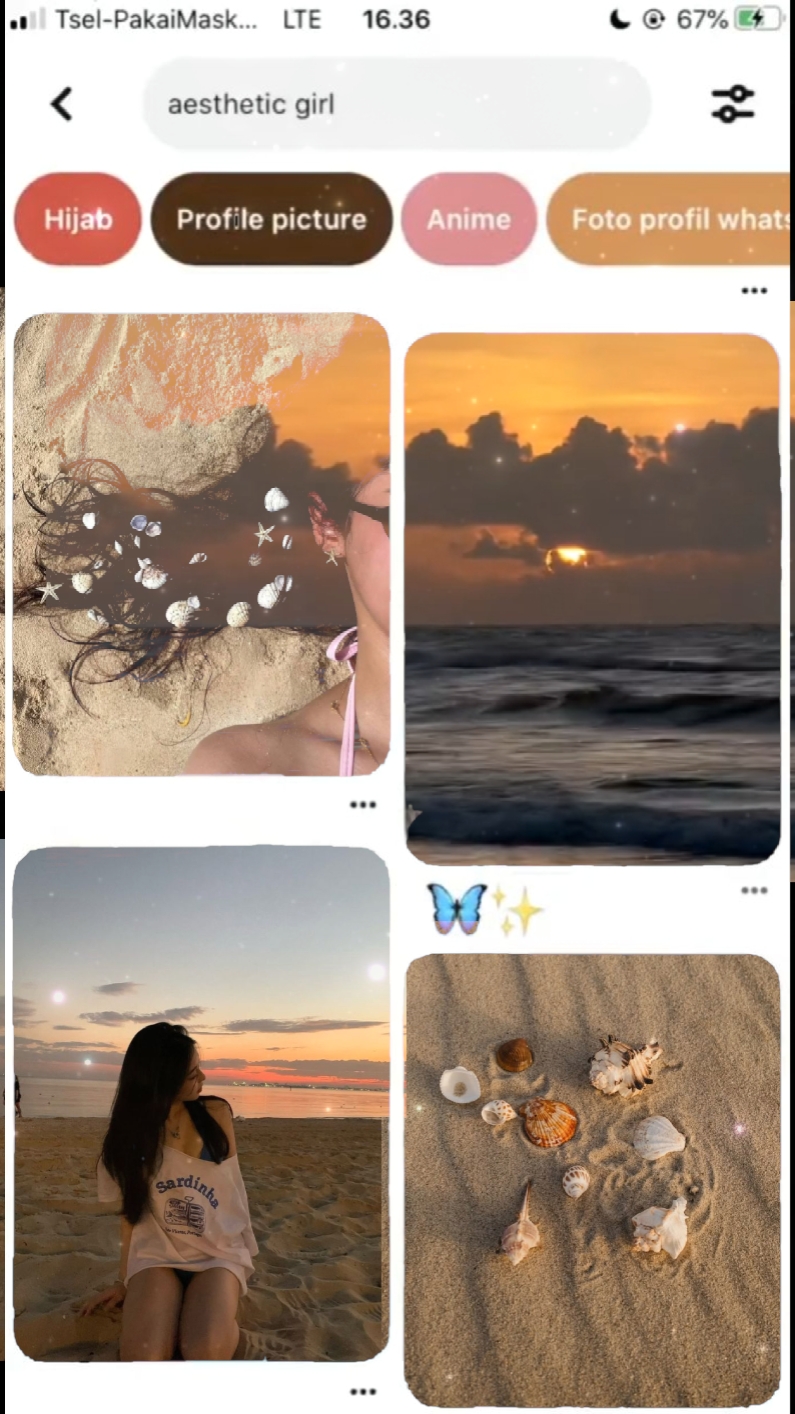
Task: View the sunset over ocean pin
Action: (x=592, y=598)
